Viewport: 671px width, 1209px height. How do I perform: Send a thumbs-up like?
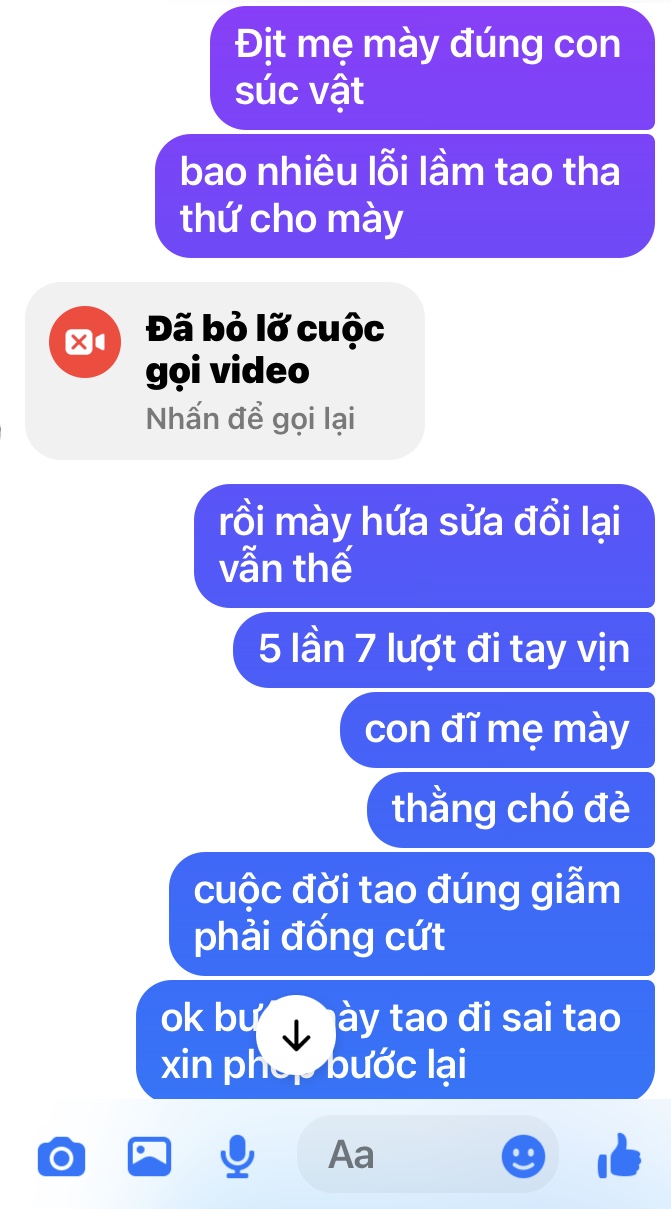(619, 1156)
